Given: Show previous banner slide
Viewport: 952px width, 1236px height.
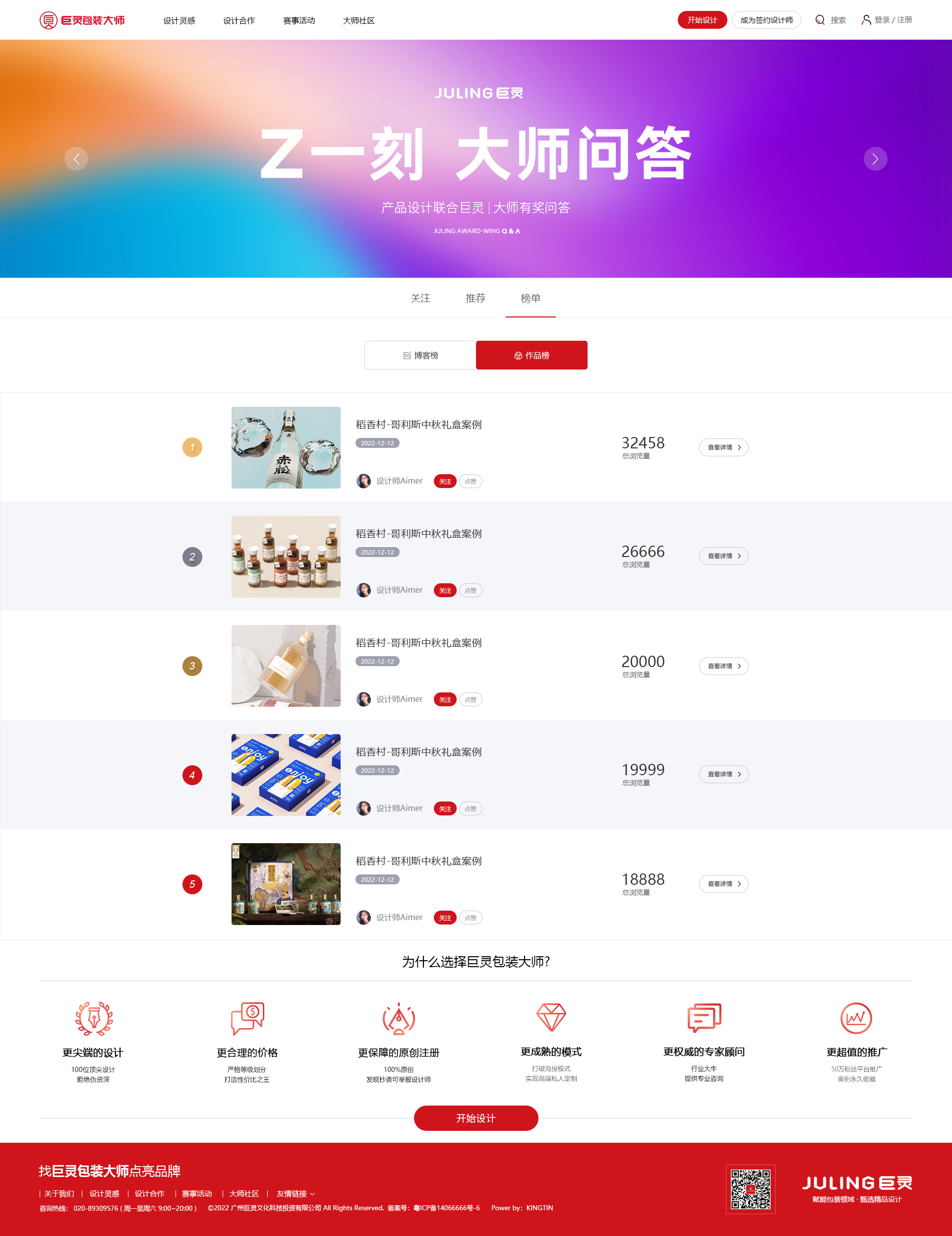Looking at the screenshot, I should tap(76, 158).
